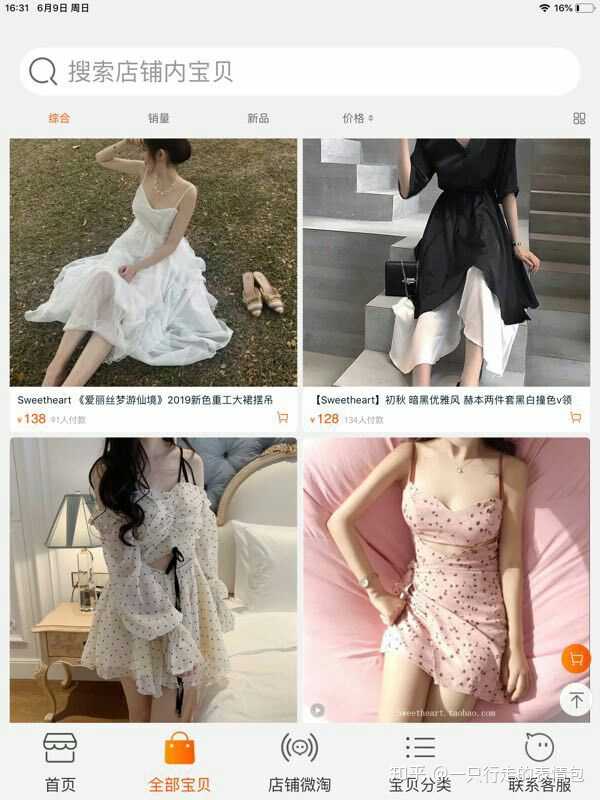Sort products by 销量
Screen dimensions: 600x800
[x=159, y=118]
